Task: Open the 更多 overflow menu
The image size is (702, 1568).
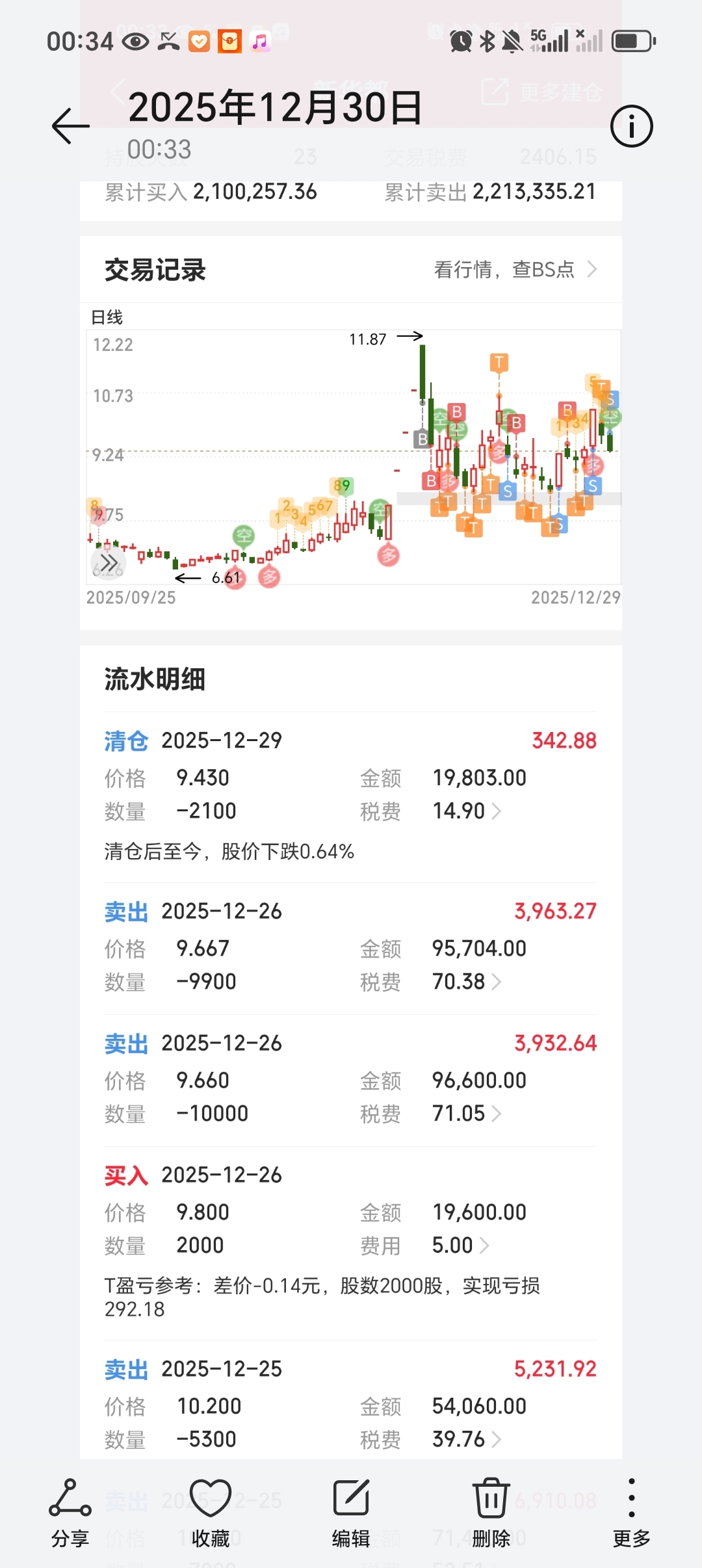Action: 631,1512
